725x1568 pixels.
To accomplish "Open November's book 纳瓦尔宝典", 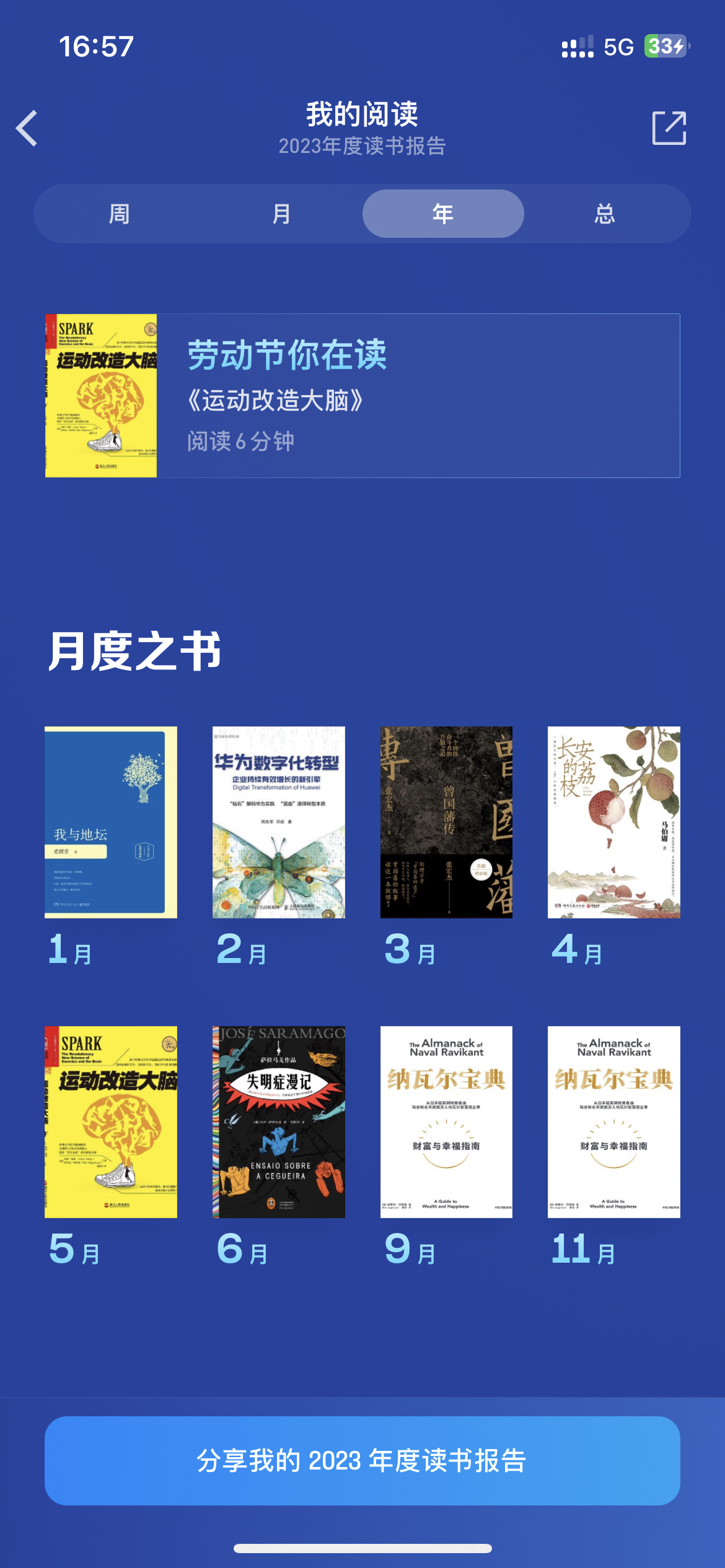I will pos(614,1122).
